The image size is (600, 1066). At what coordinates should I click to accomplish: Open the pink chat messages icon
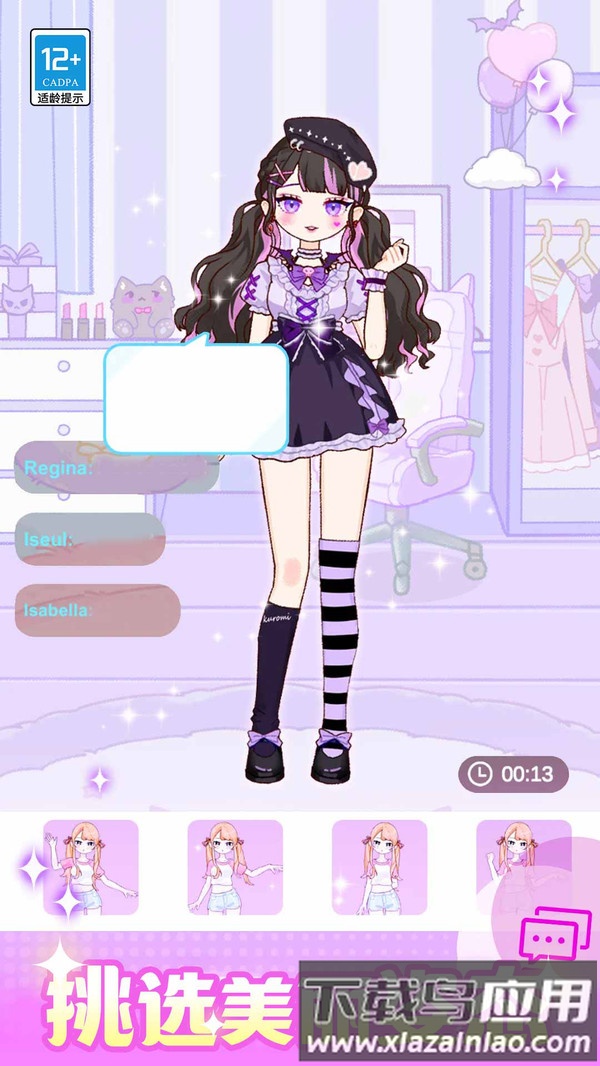[x=548, y=939]
